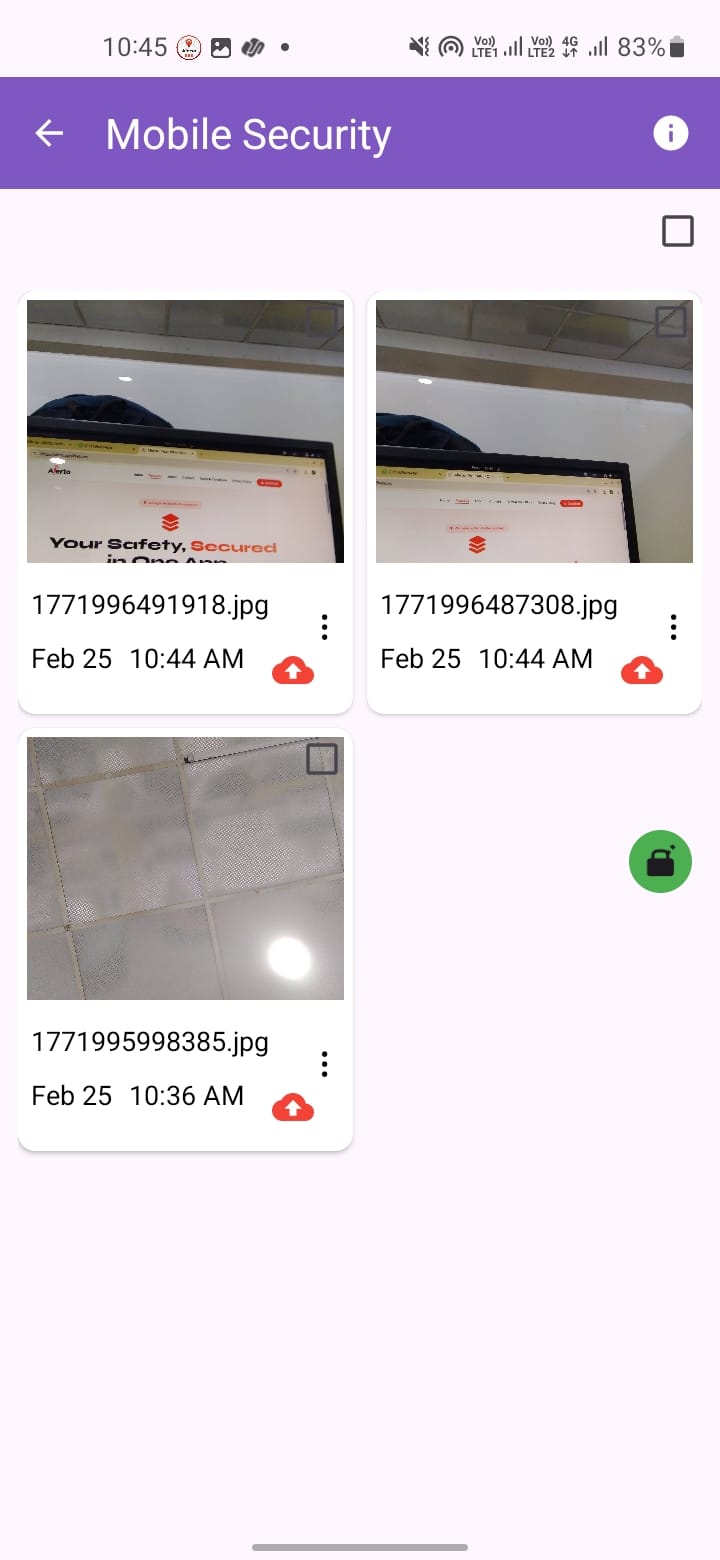Open photo 1771996487308.jpg

(534, 440)
